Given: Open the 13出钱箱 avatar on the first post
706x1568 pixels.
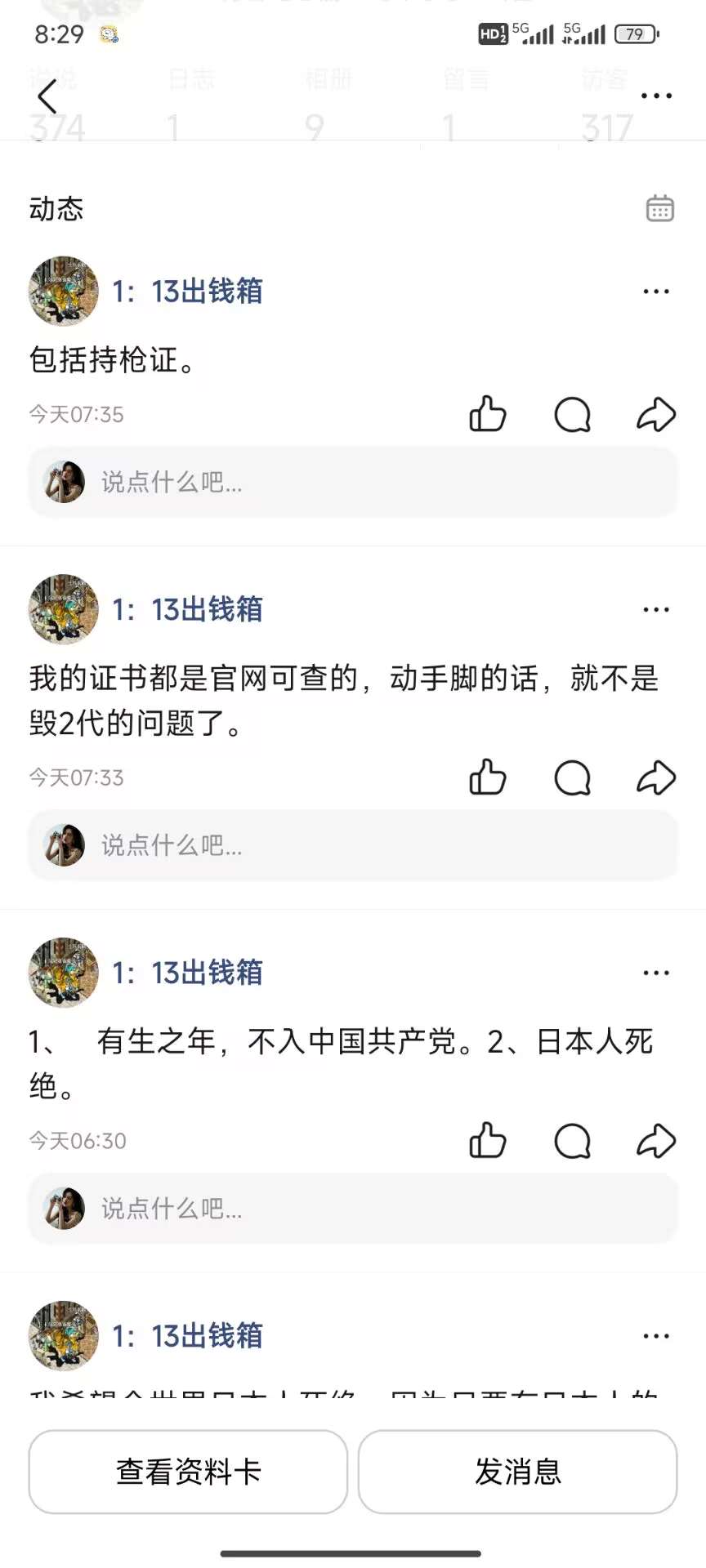Looking at the screenshot, I should 63,292.
